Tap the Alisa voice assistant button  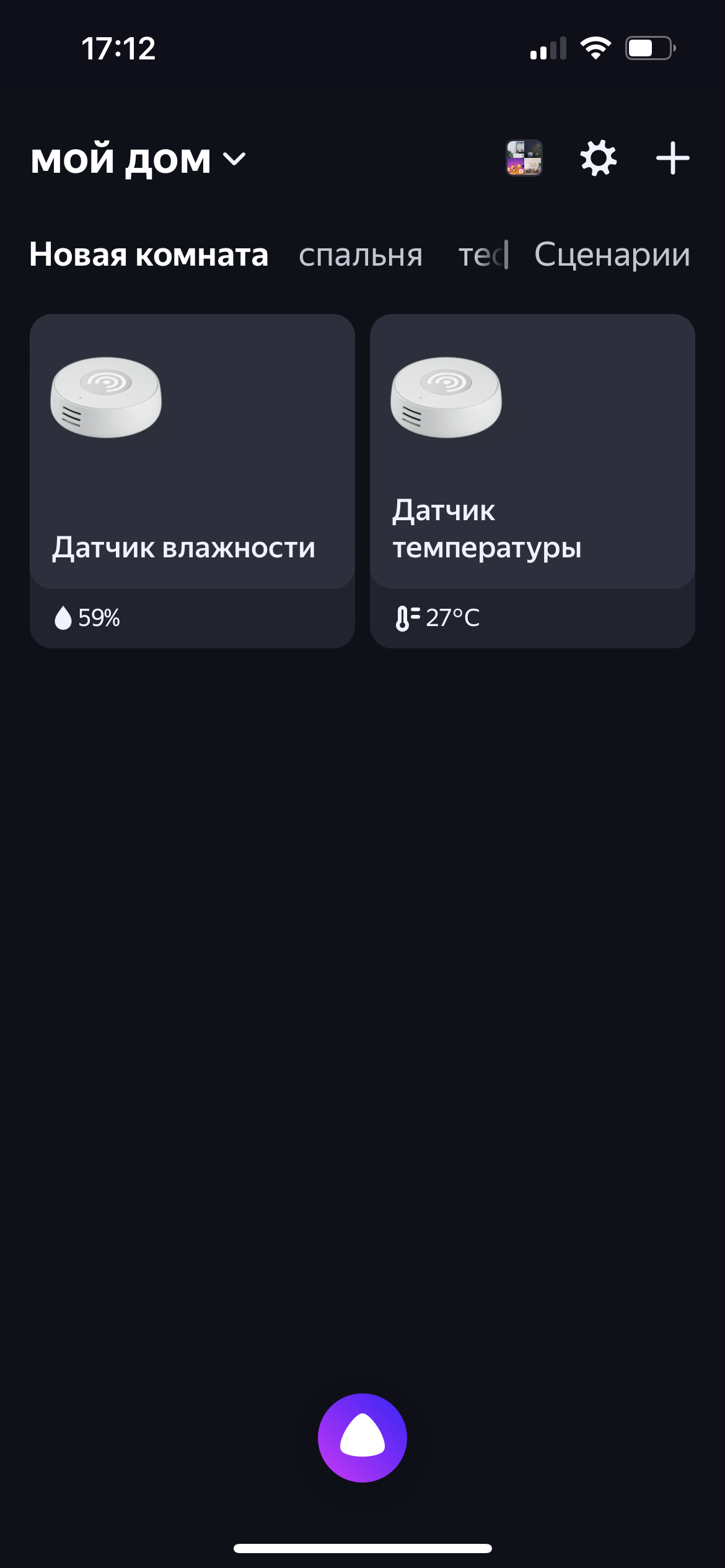(x=362, y=1438)
